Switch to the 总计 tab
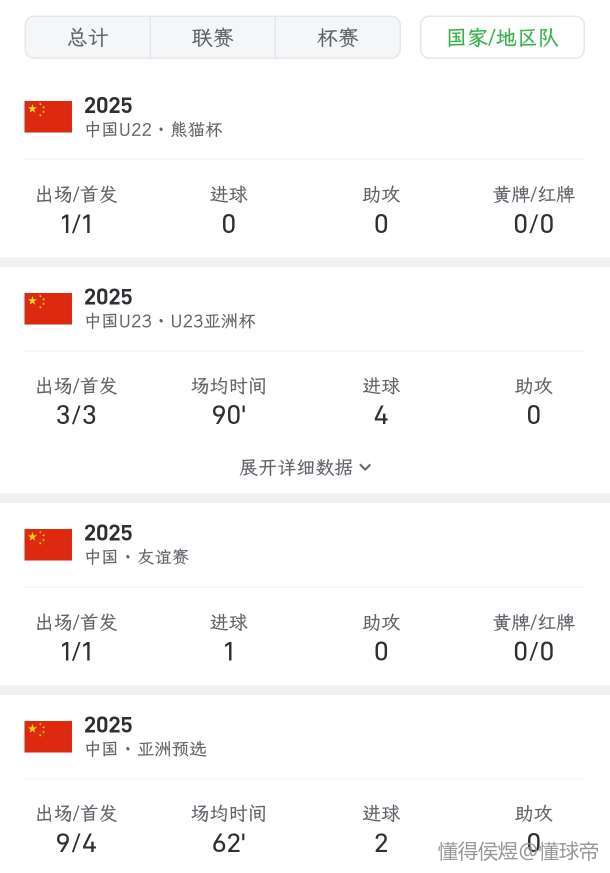This screenshot has width=610, height=873. (x=88, y=38)
